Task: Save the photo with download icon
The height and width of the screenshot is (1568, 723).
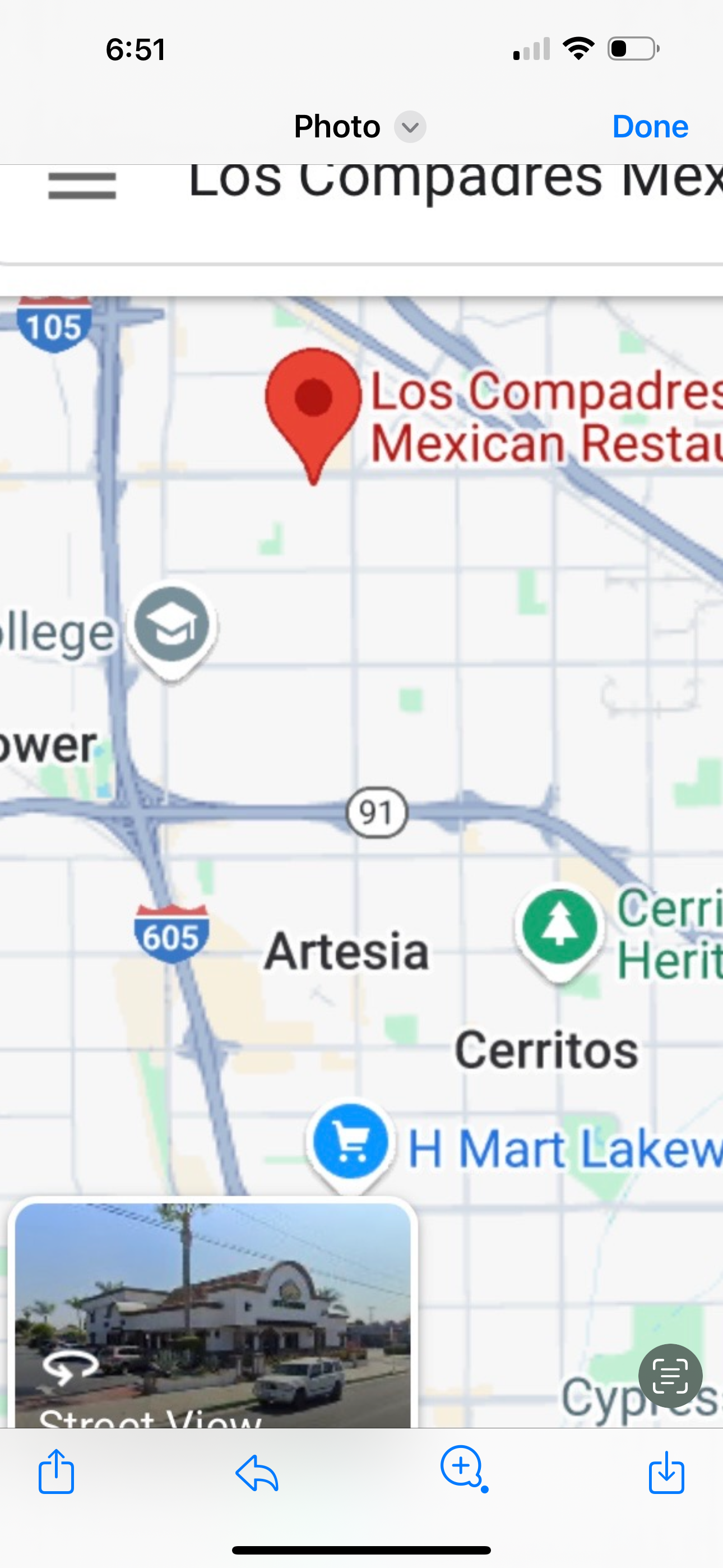Action: (666, 1473)
